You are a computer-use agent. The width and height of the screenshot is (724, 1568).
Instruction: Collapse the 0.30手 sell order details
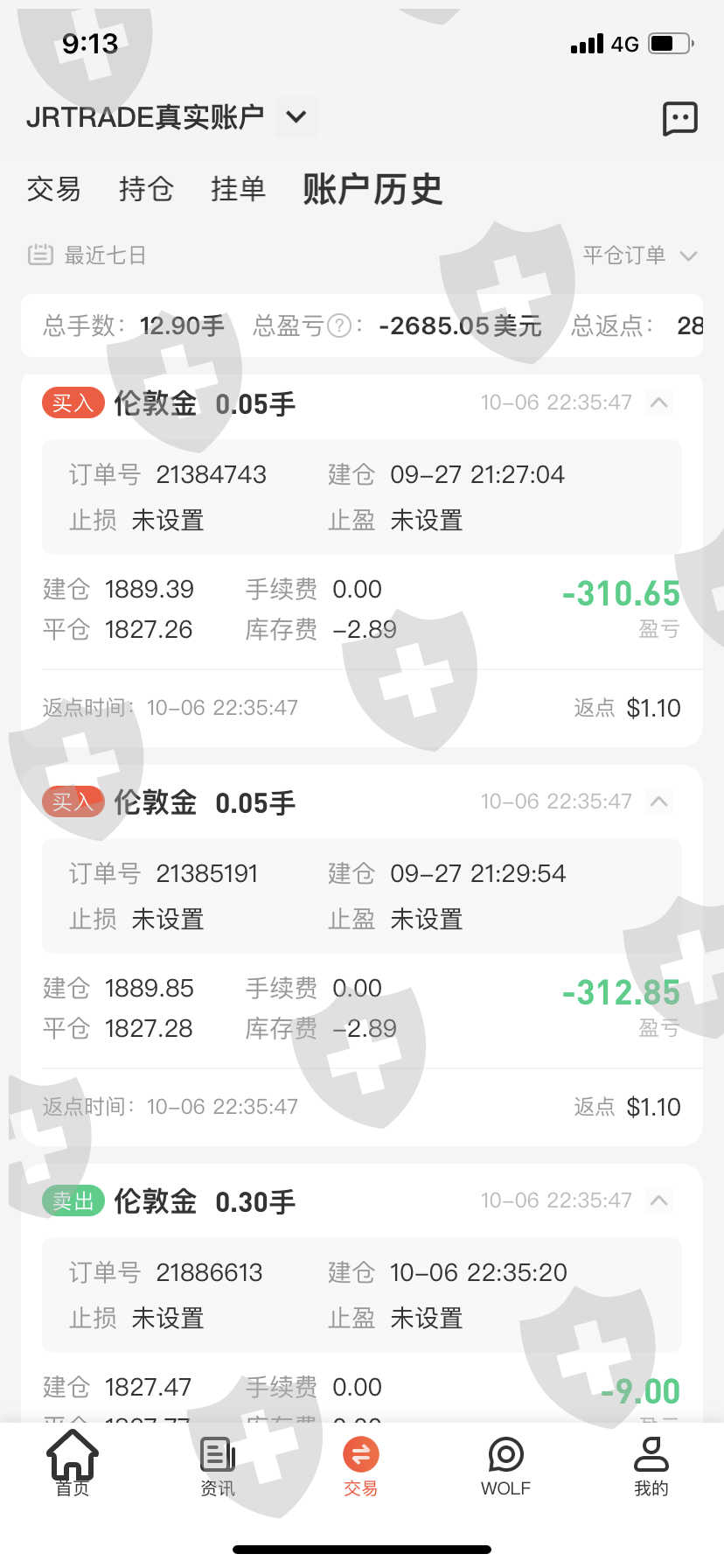click(659, 1200)
